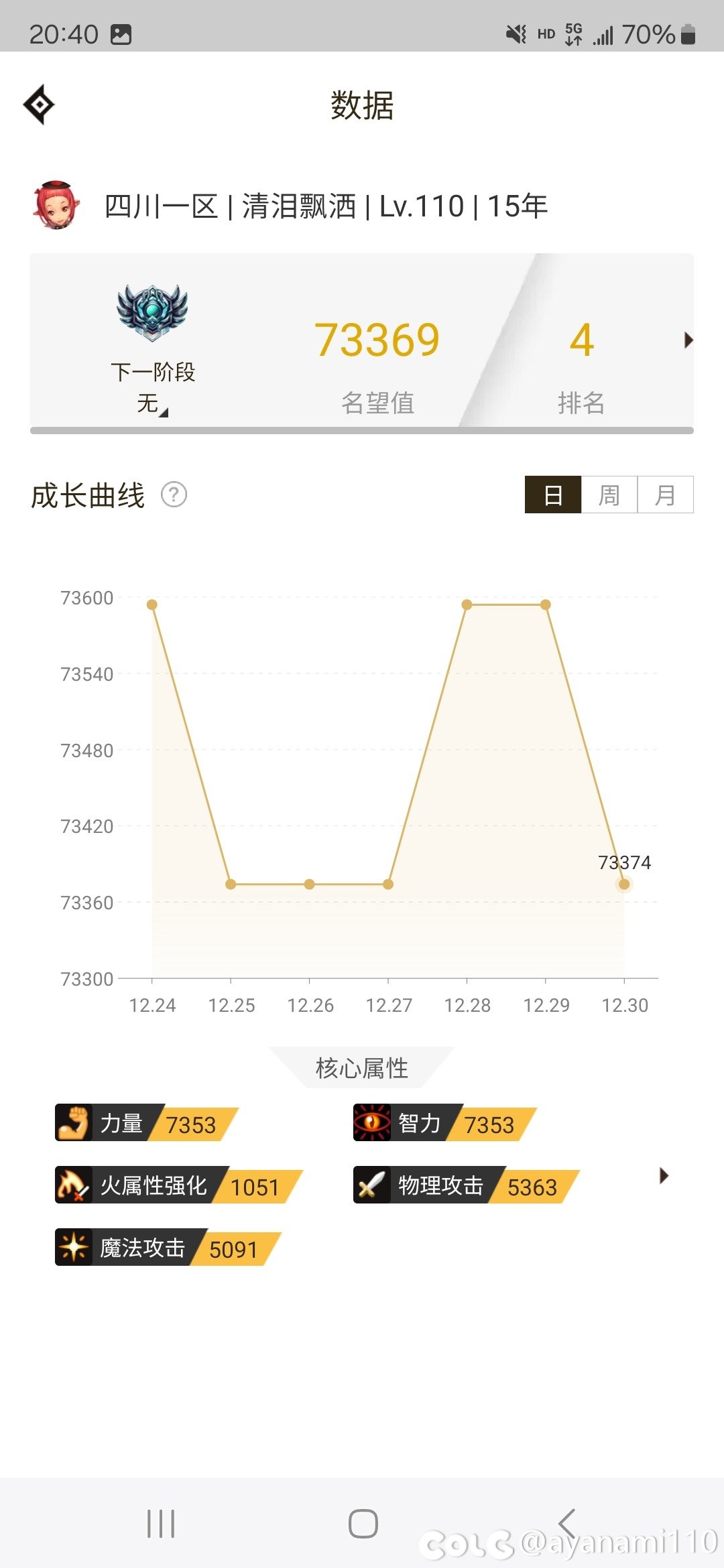Tap the 12.30 data point on the chart

pyautogui.click(x=624, y=885)
